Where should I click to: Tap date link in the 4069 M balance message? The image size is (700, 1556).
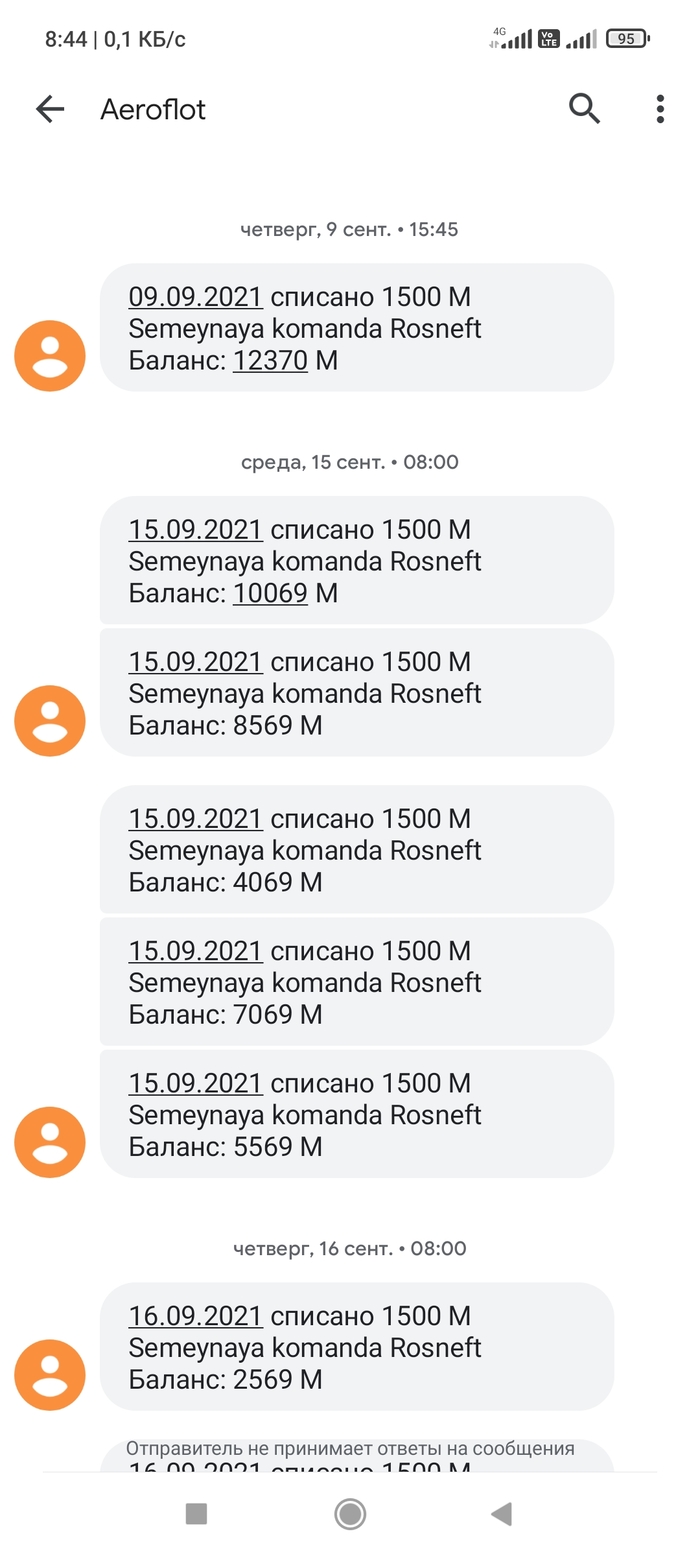[x=195, y=819]
